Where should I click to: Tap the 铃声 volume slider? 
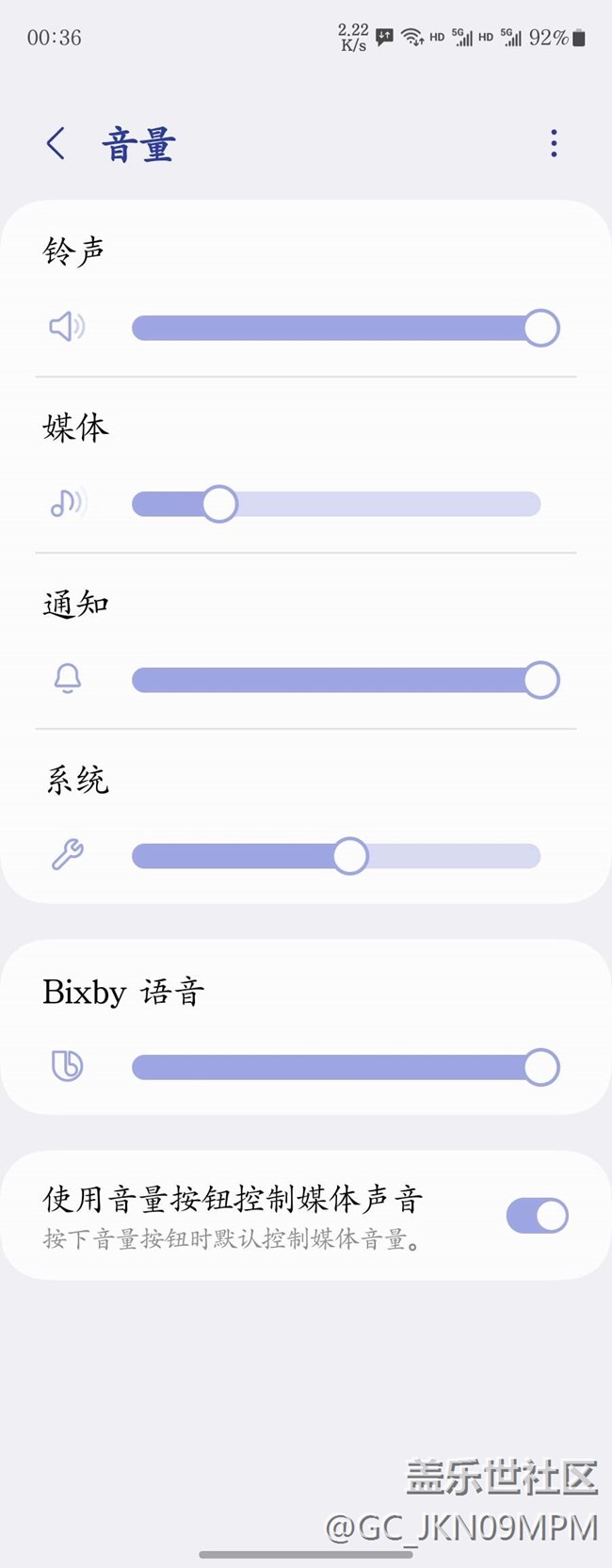336,328
